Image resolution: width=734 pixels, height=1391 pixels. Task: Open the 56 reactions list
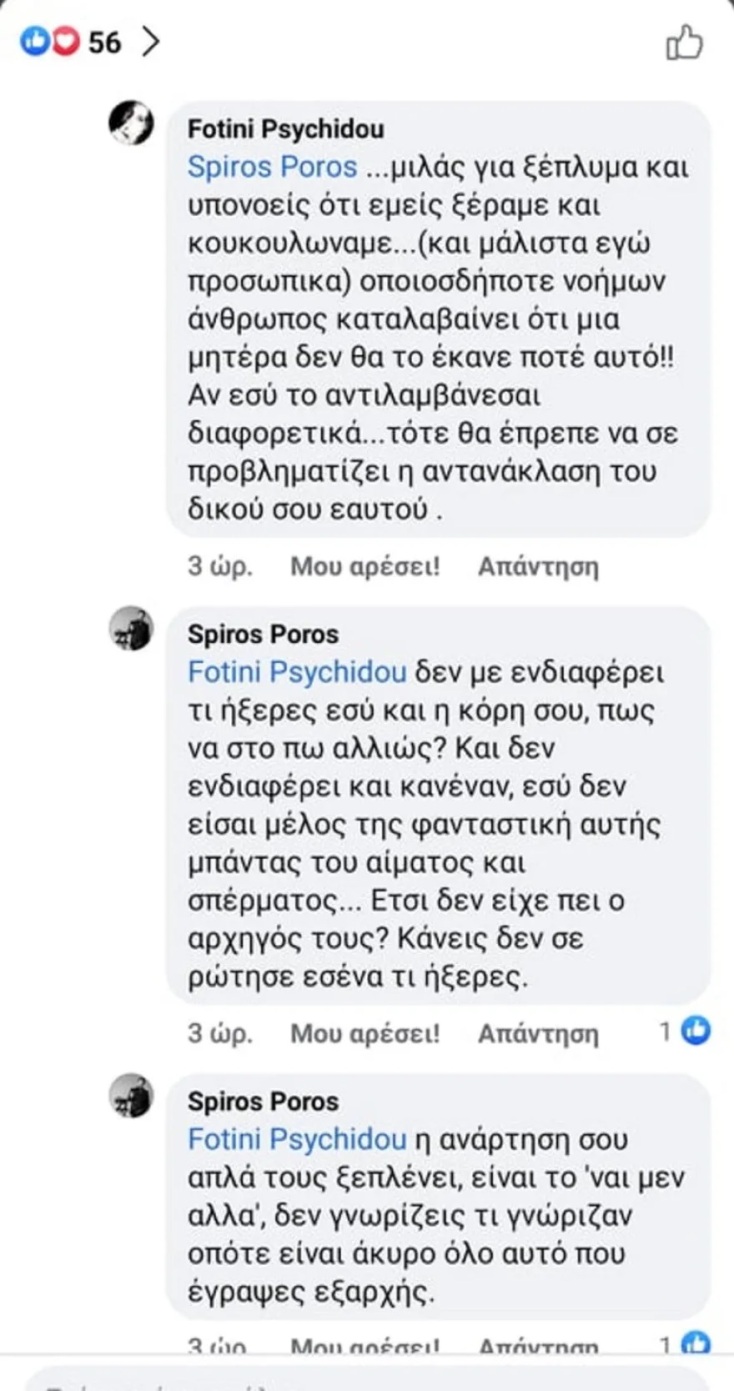(90, 42)
